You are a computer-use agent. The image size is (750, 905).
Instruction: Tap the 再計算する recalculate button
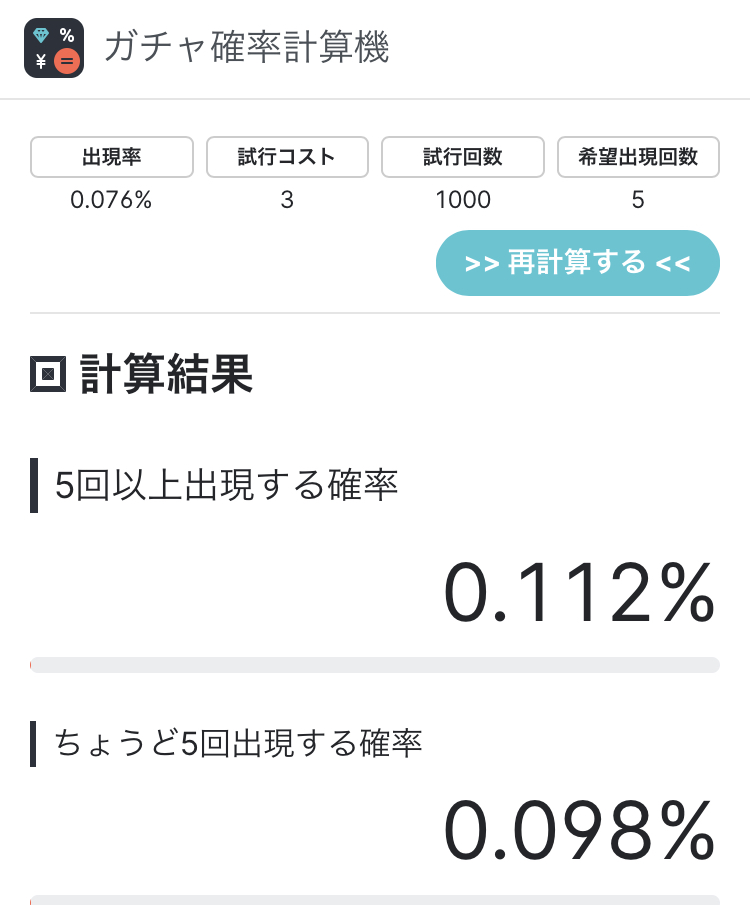(x=577, y=263)
